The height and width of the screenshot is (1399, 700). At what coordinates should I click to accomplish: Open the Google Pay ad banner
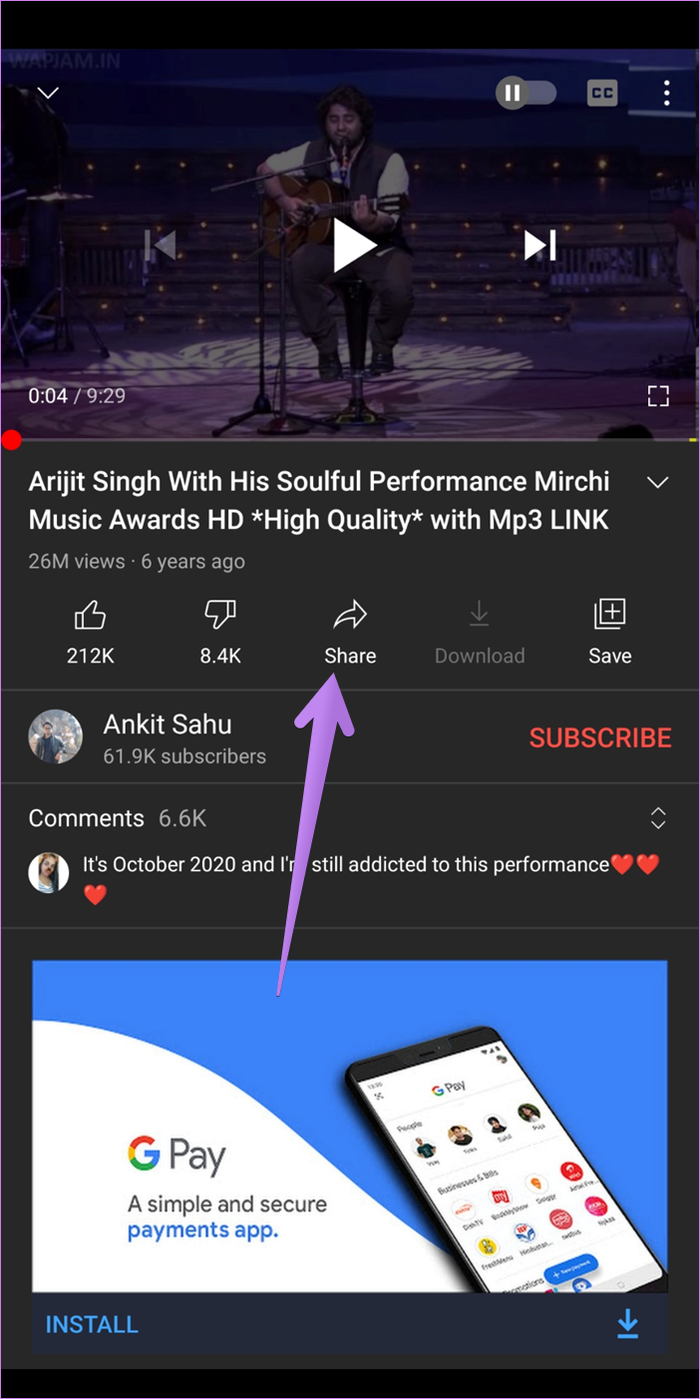point(350,1125)
